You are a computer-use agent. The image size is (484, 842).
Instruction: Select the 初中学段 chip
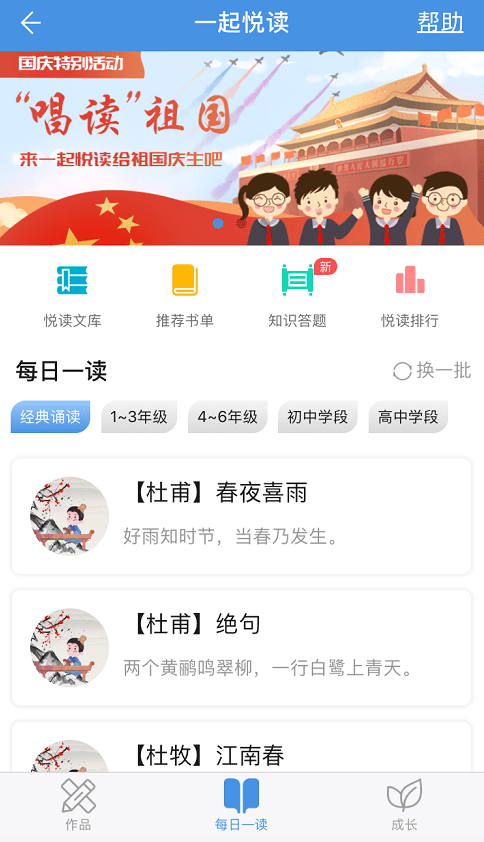pos(317,417)
